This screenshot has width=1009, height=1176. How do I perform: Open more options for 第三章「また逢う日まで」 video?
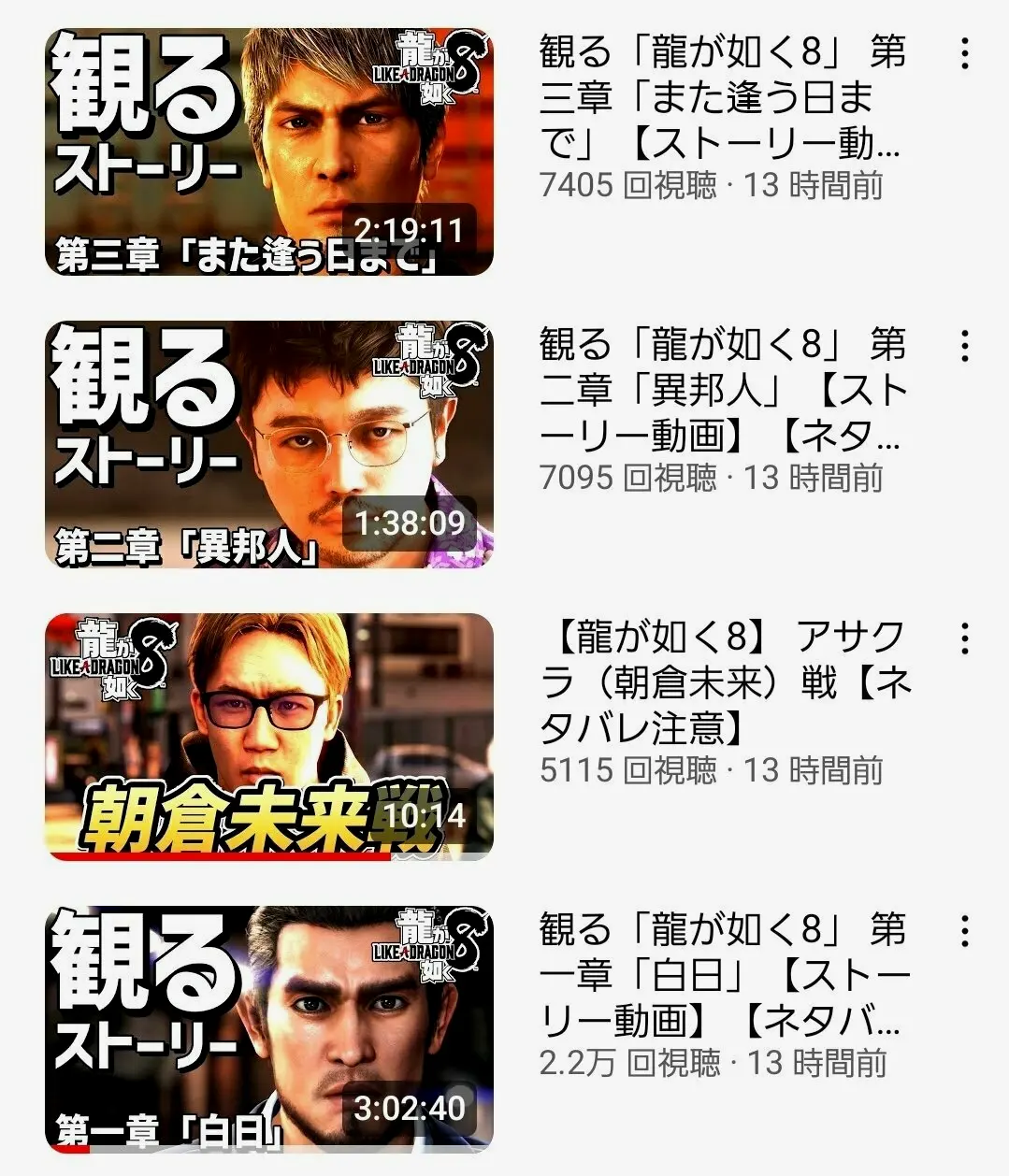click(x=964, y=54)
